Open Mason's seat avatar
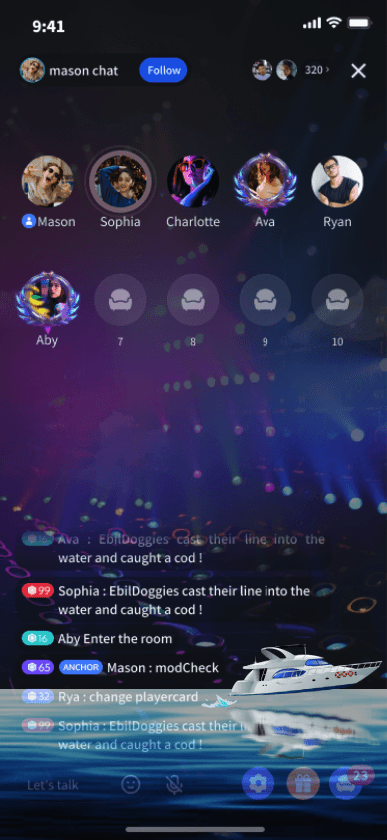Image resolution: width=387 pixels, height=840 pixels. point(47,181)
